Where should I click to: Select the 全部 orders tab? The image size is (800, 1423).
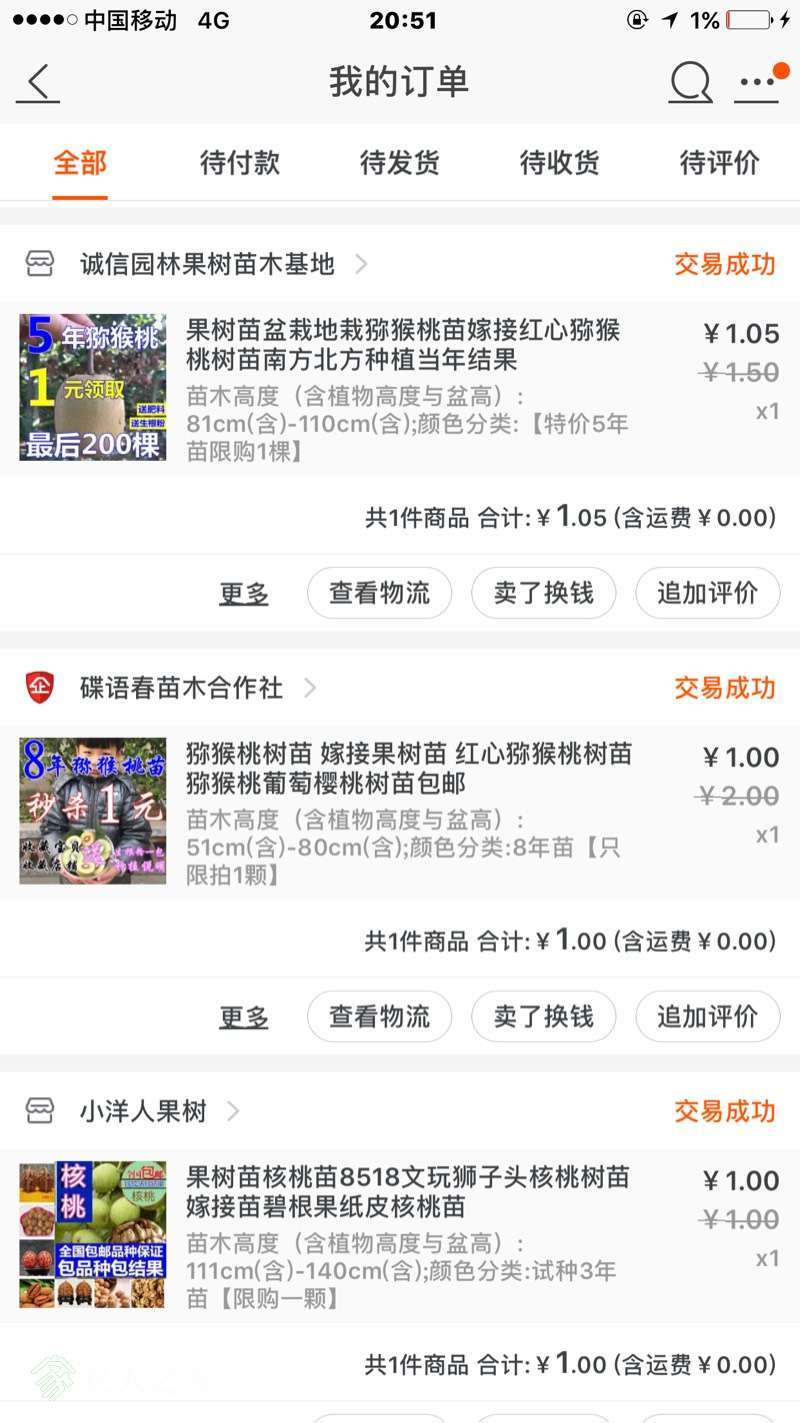coord(80,162)
